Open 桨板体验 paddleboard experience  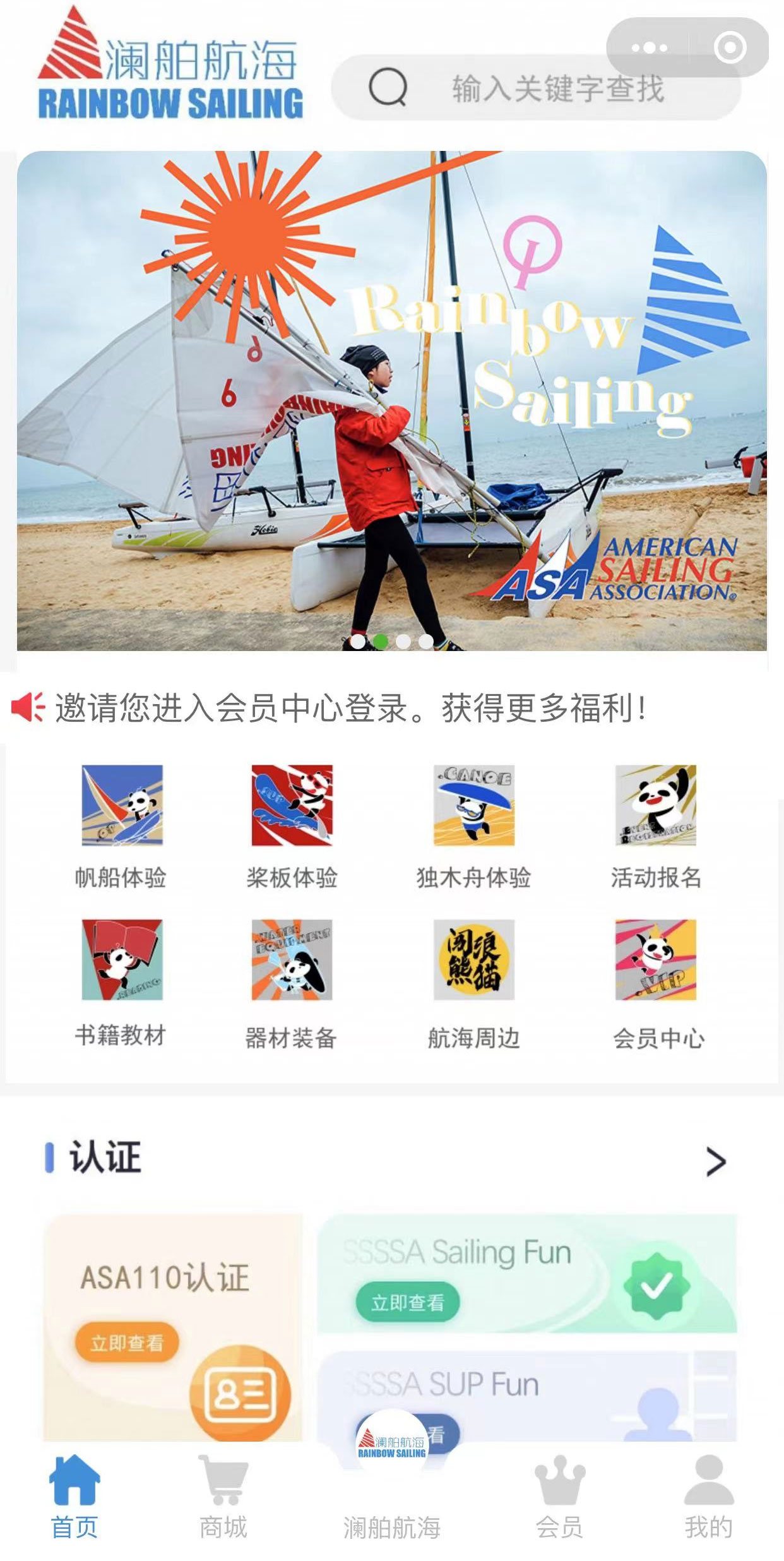pyautogui.click(x=292, y=825)
